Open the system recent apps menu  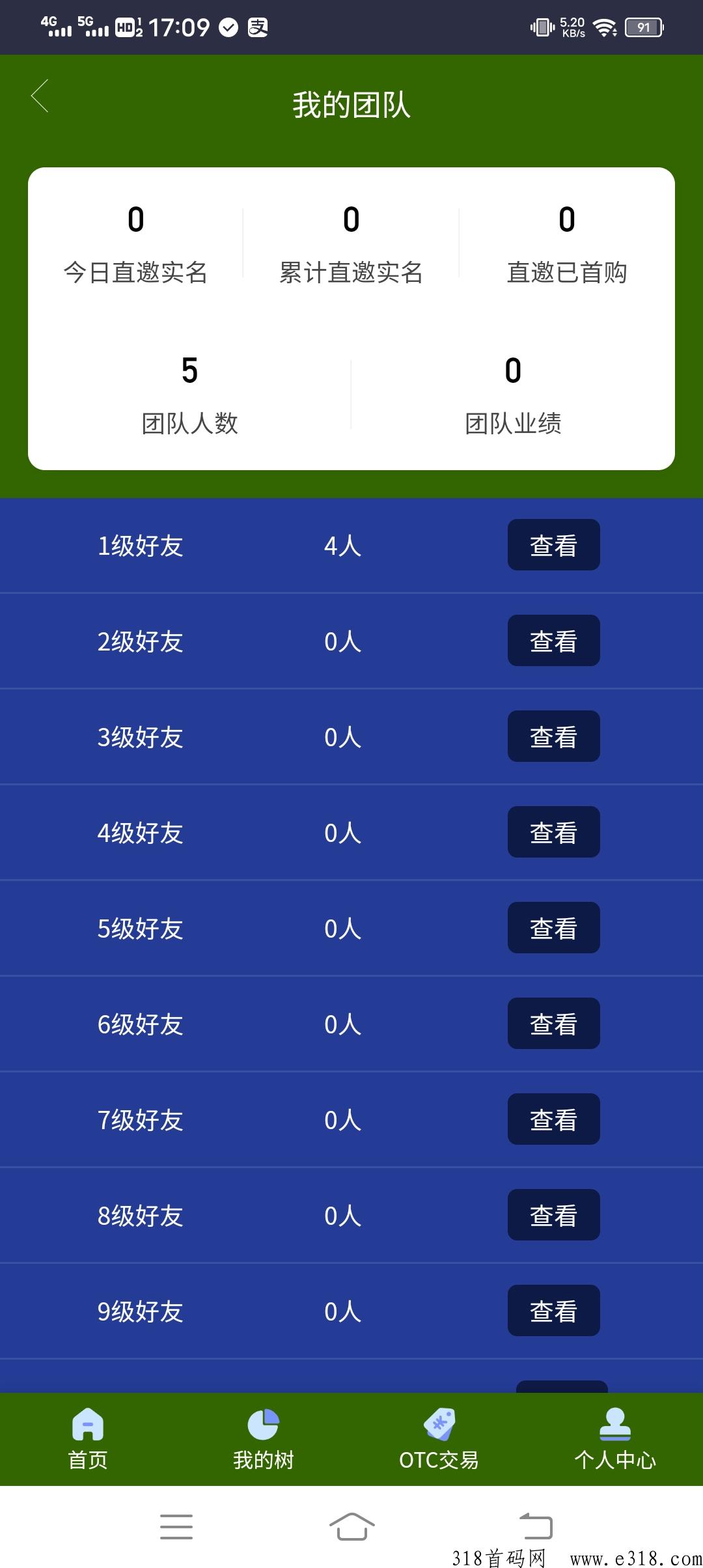[x=176, y=1527]
